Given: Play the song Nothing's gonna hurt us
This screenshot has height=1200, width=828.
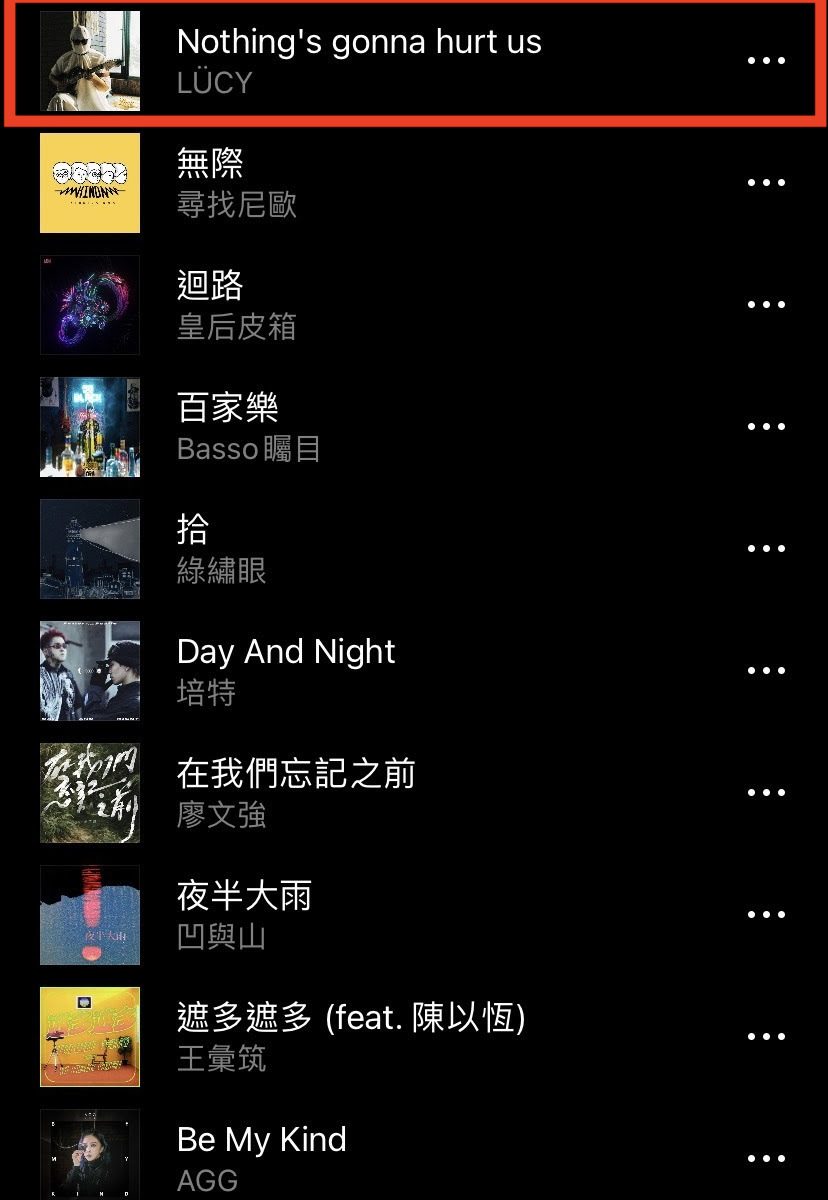Looking at the screenshot, I should [x=358, y=60].
